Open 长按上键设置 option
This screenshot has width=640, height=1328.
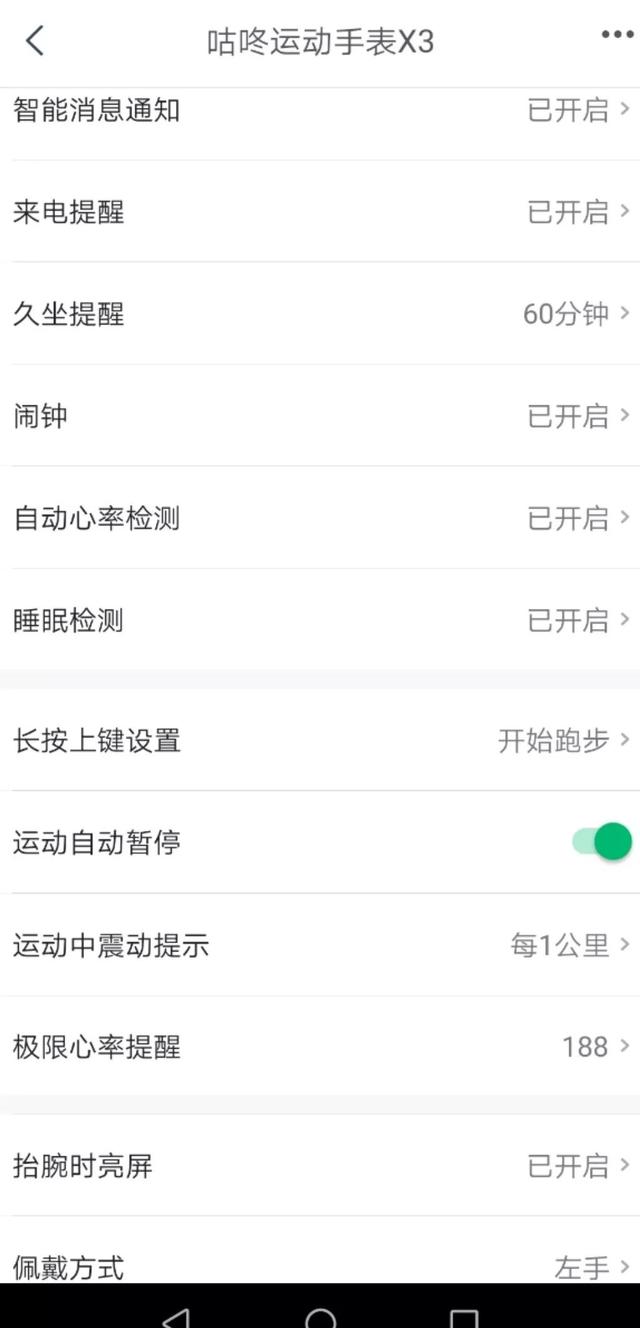[320, 740]
